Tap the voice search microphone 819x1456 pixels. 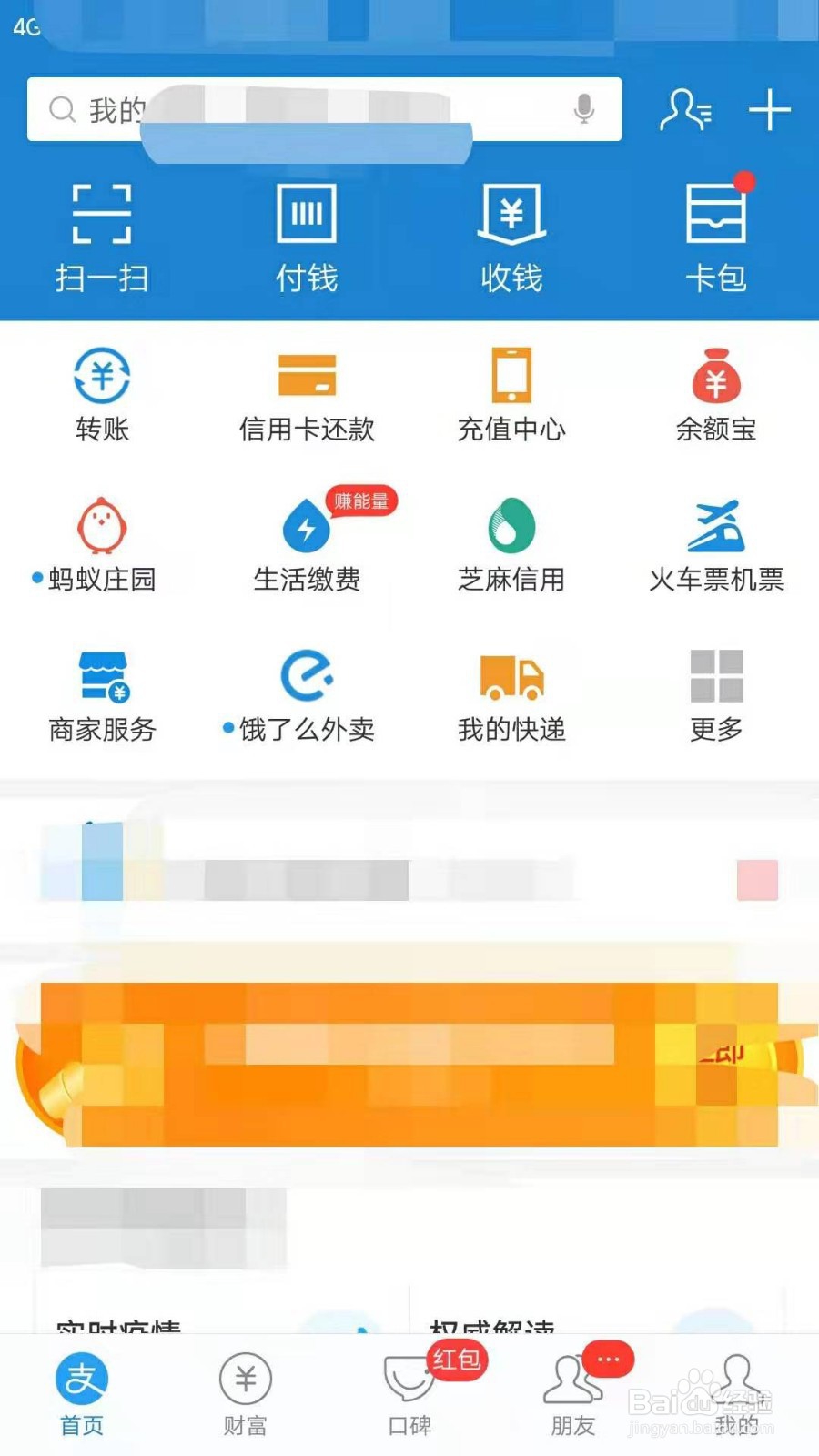[x=582, y=109]
